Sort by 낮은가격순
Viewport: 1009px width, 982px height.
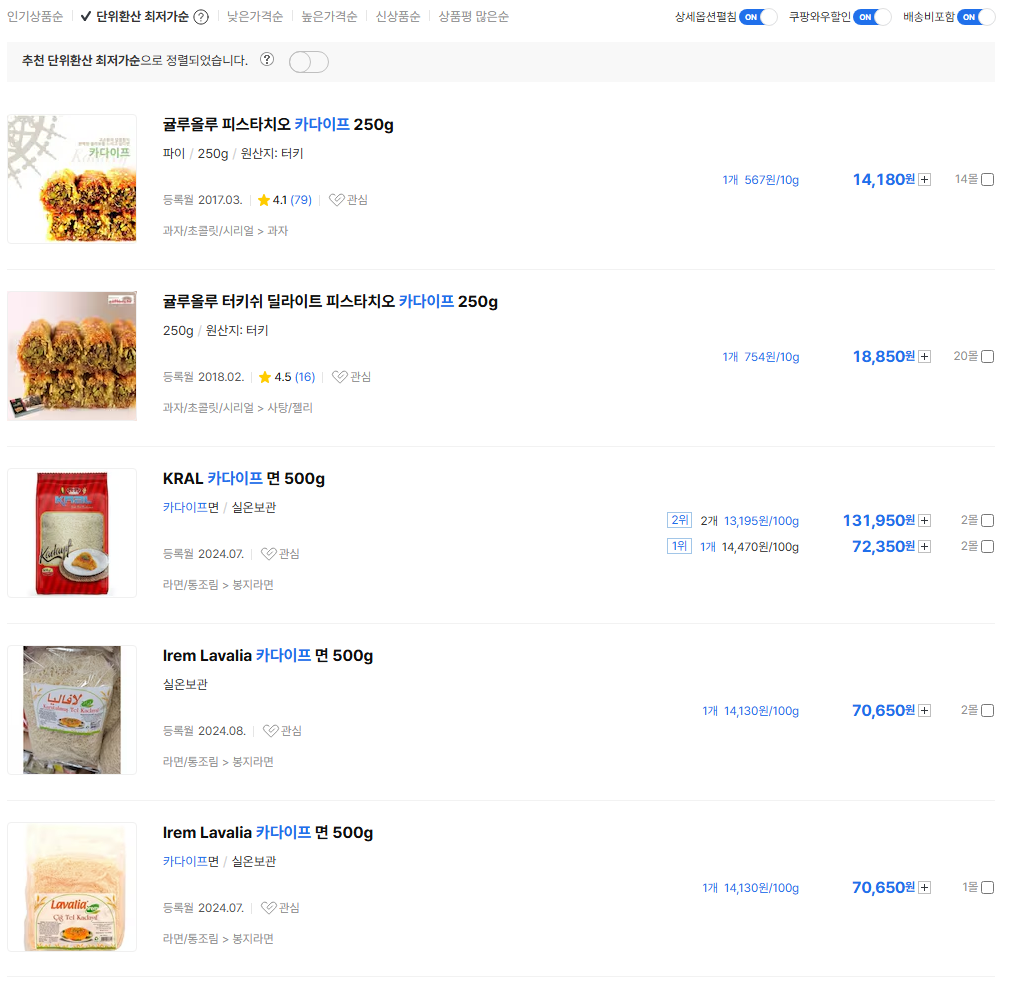click(254, 16)
